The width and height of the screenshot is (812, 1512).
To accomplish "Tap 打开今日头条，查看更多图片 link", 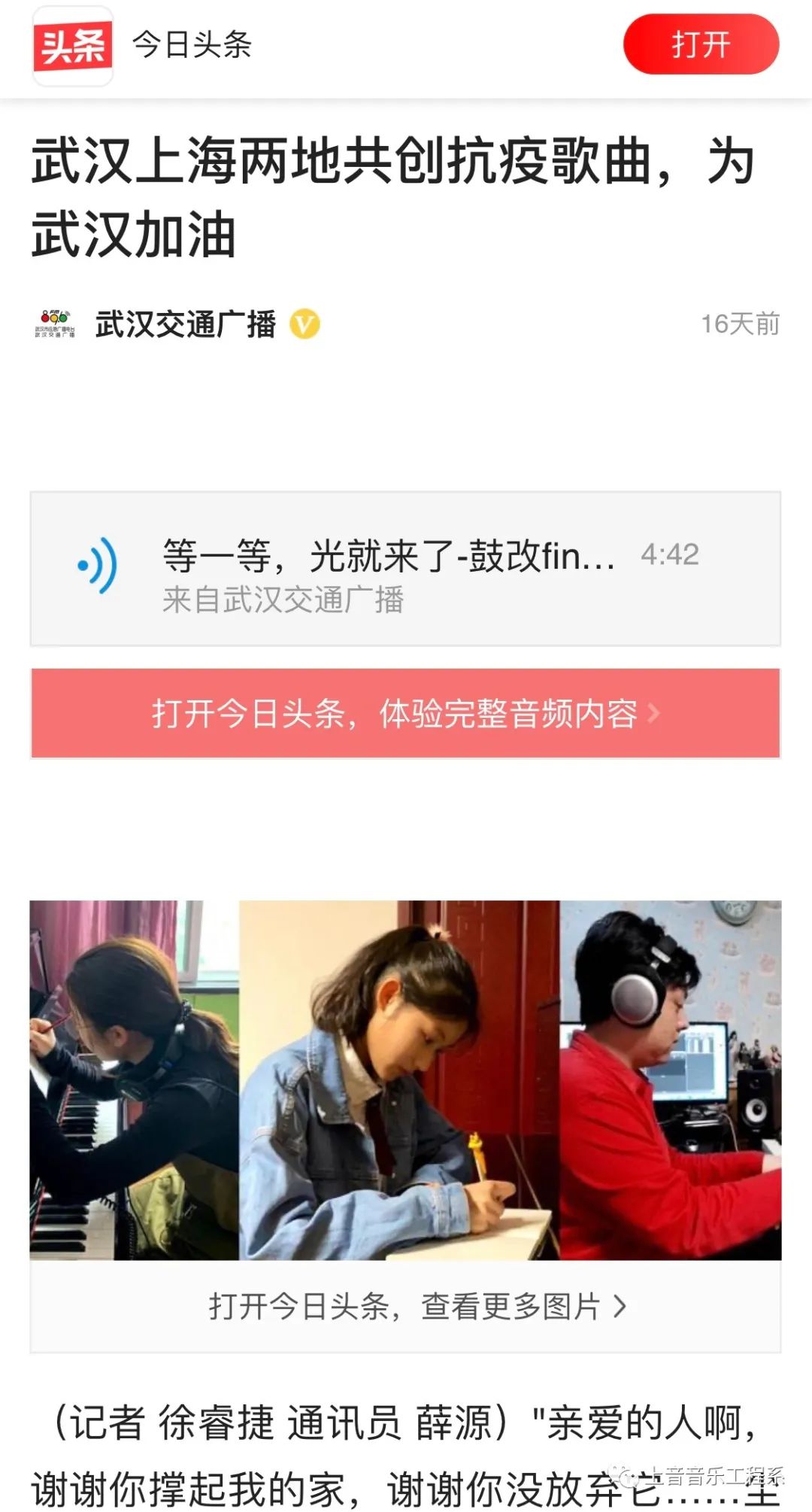I will pos(417,1307).
